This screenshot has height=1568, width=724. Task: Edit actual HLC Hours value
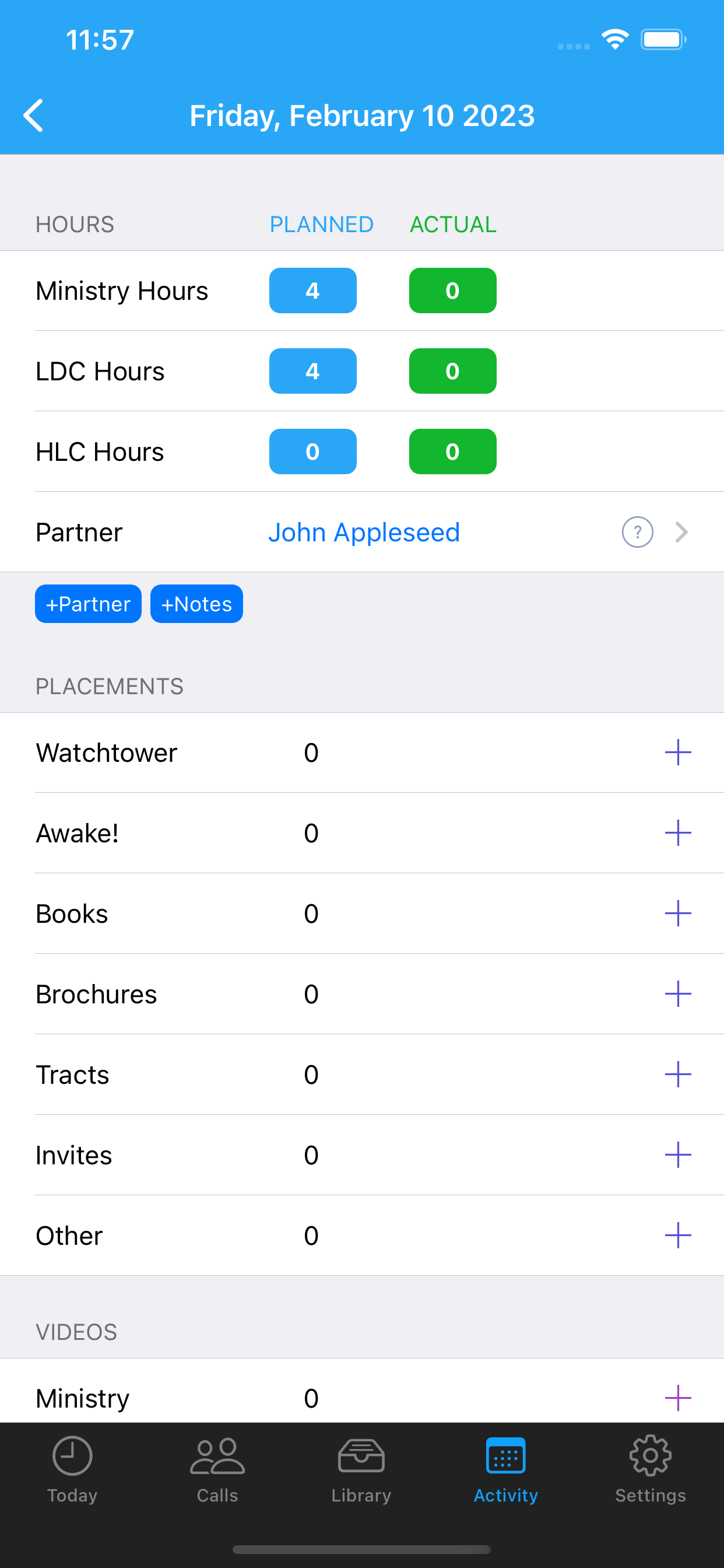tap(453, 451)
